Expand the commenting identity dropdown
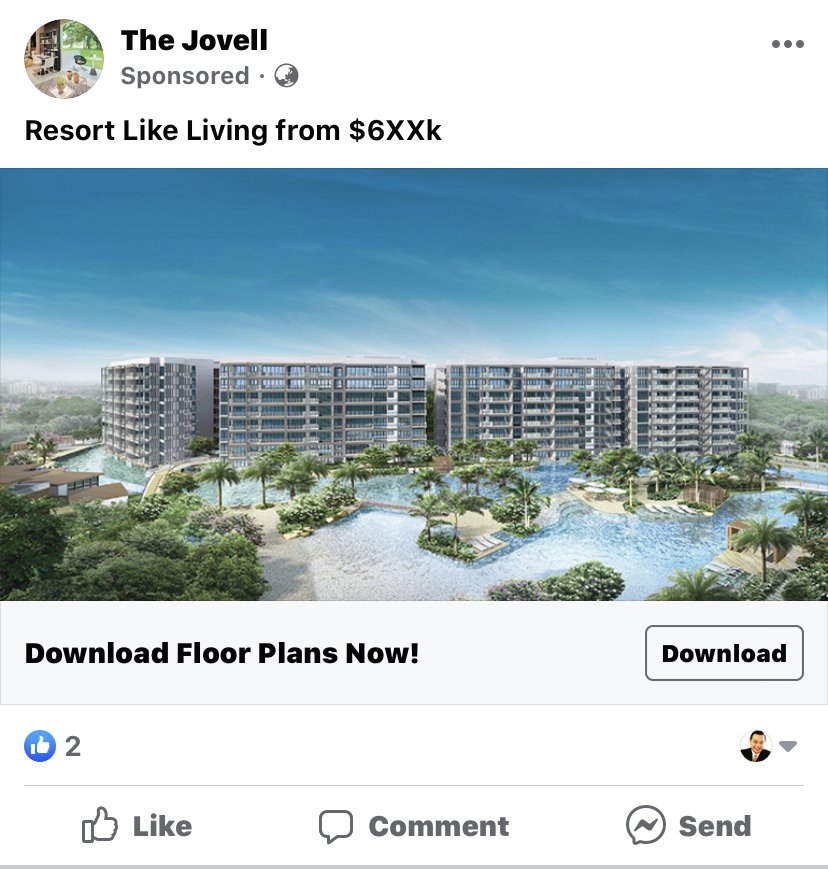This screenshot has height=869, width=828. click(x=786, y=746)
